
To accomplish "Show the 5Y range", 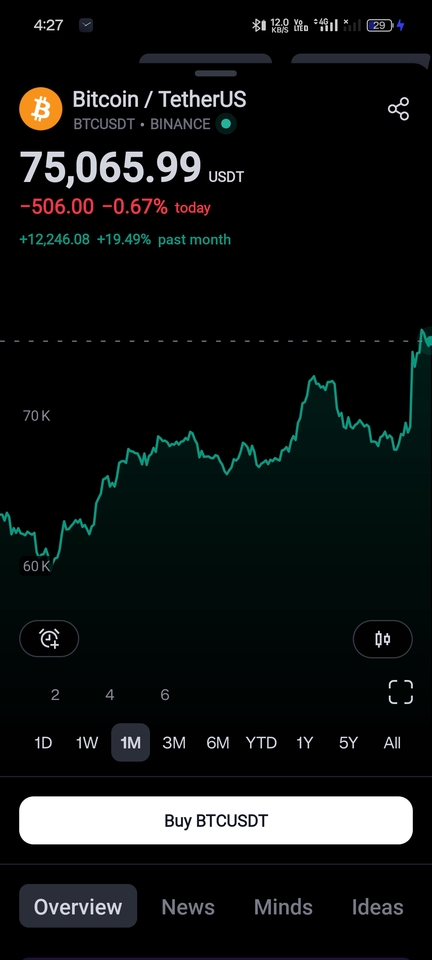I will pyautogui.click(x=348, y=743).
